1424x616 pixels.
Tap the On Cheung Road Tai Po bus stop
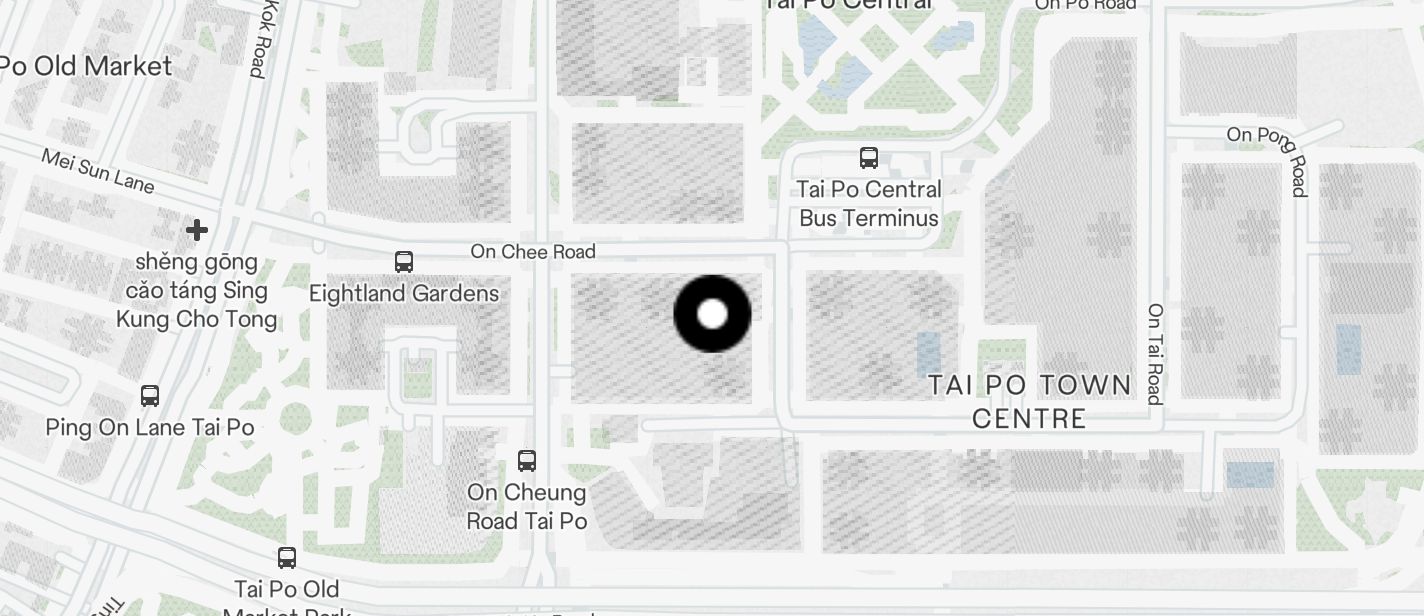pyautogui.click(x=527, y=461)
